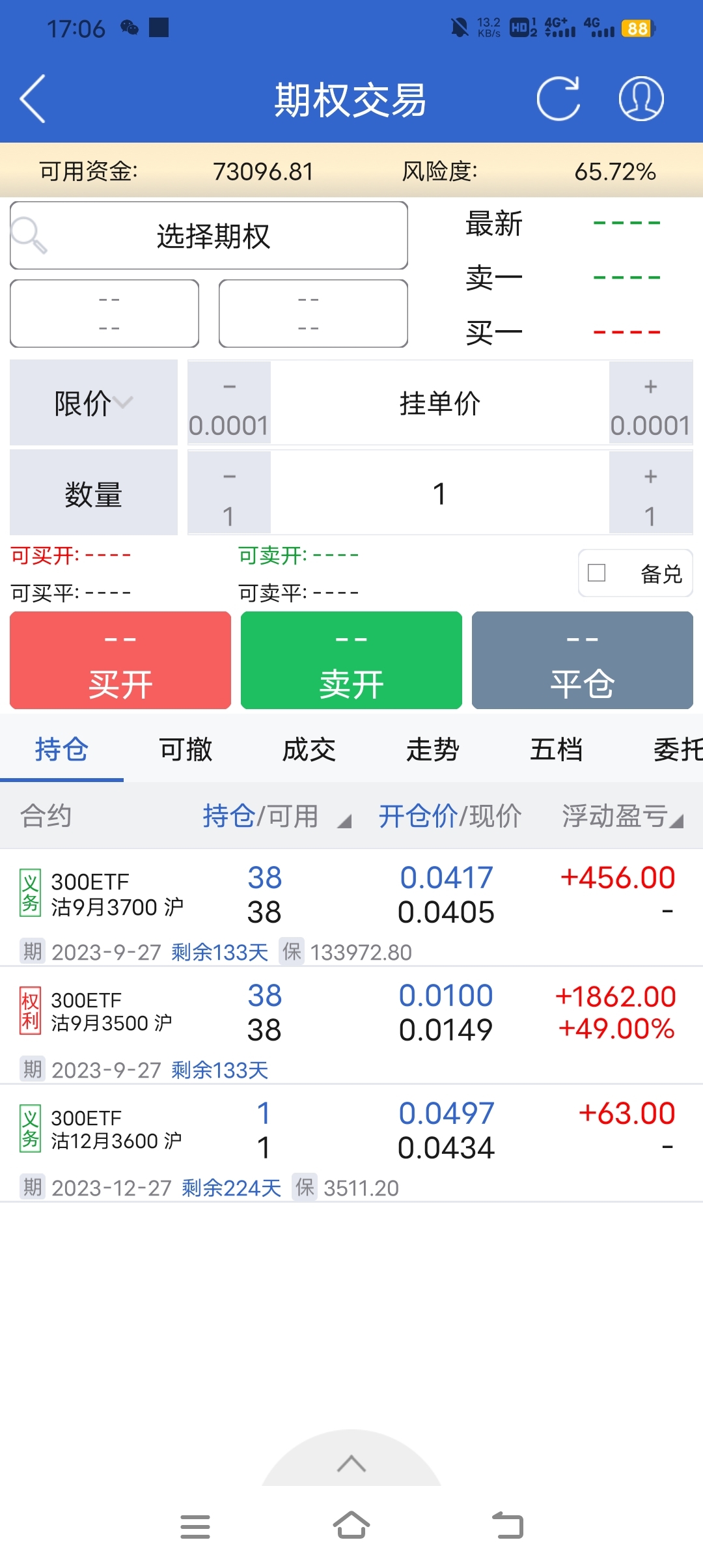
Task: Open the 选择期权 search field
Action: 209,236
